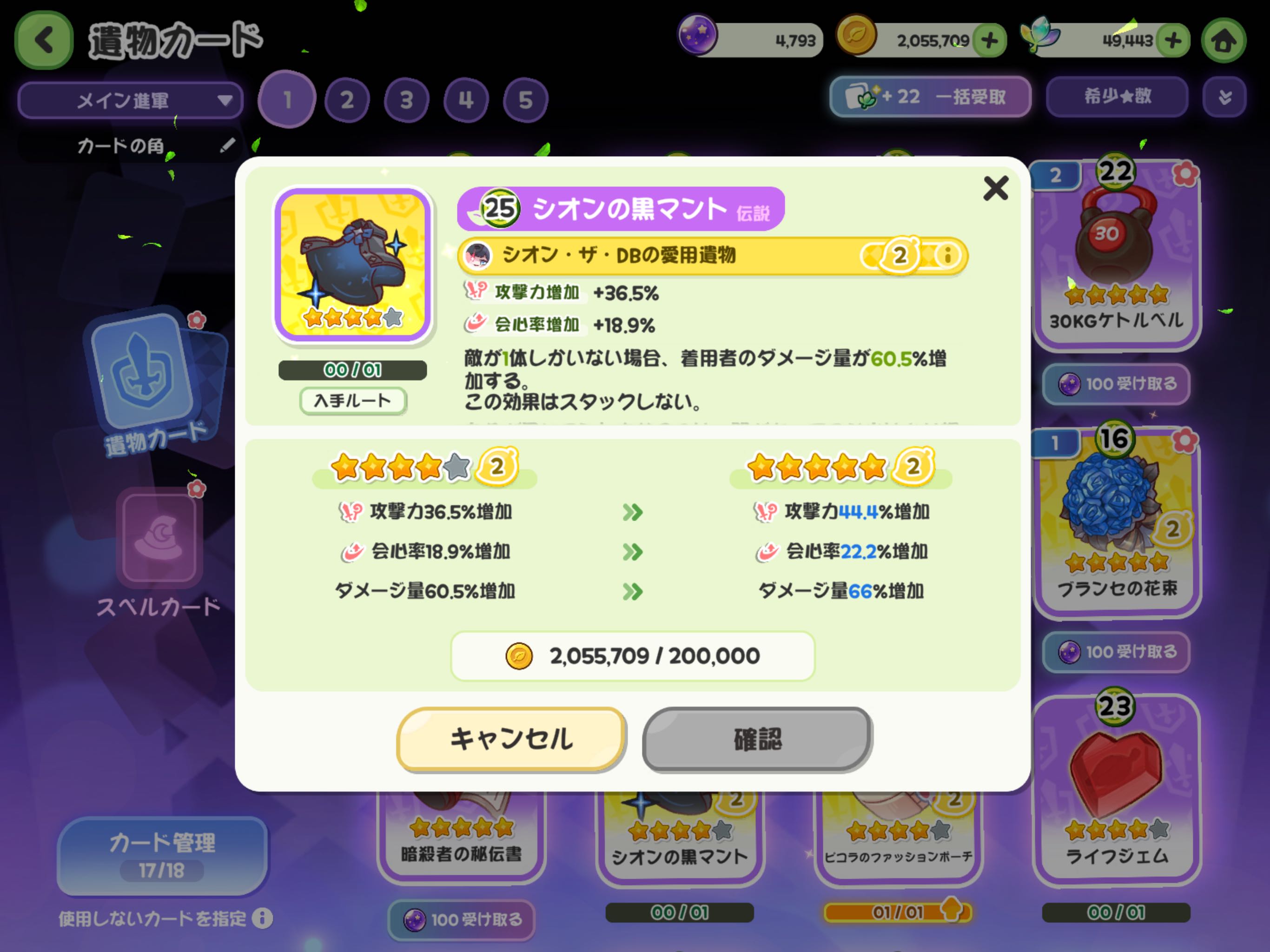1270x952 pixels.
Task: Close the relic card dialog
Action: click(x=995, y=188)
